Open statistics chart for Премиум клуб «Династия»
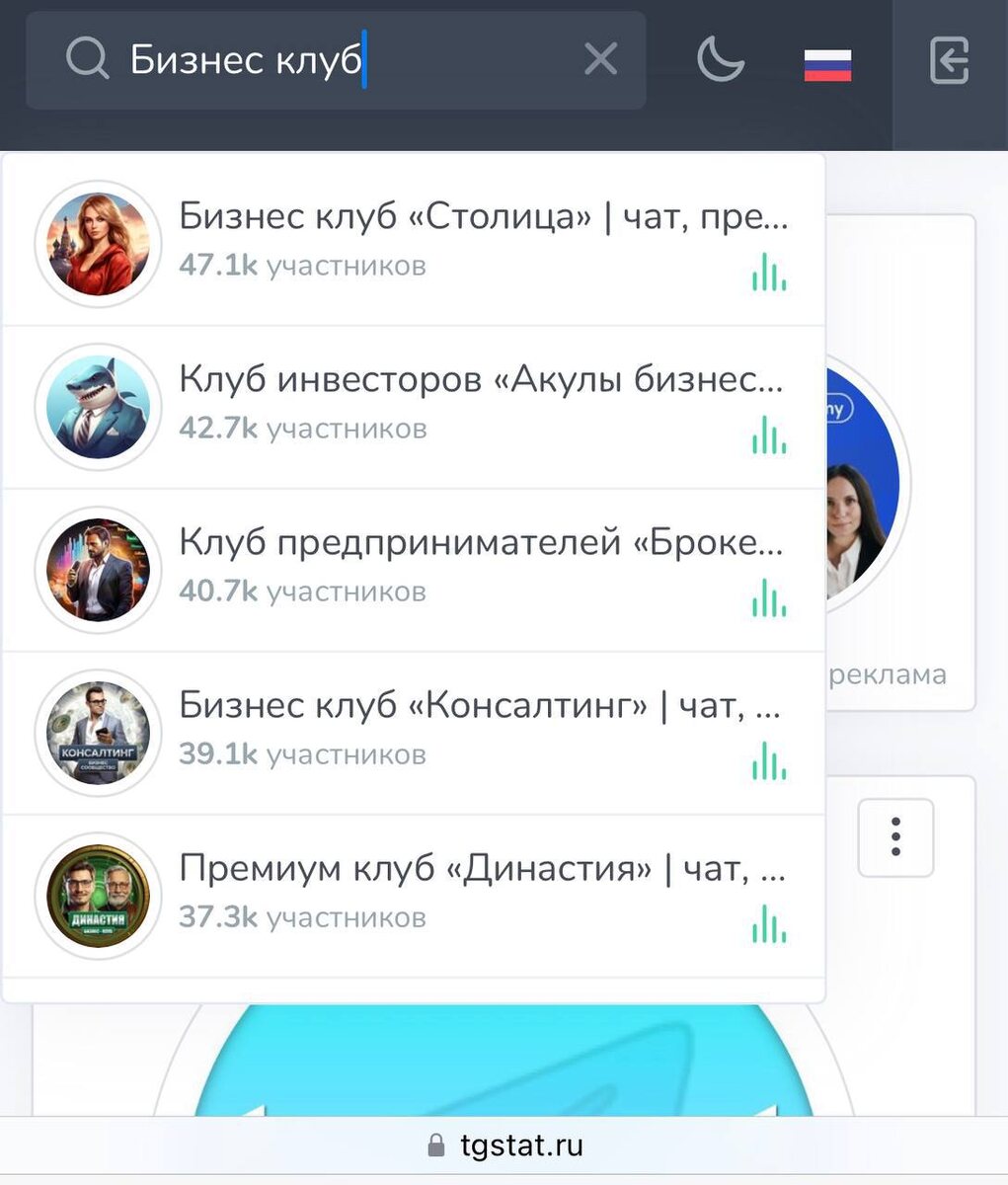 pos(769,926)
